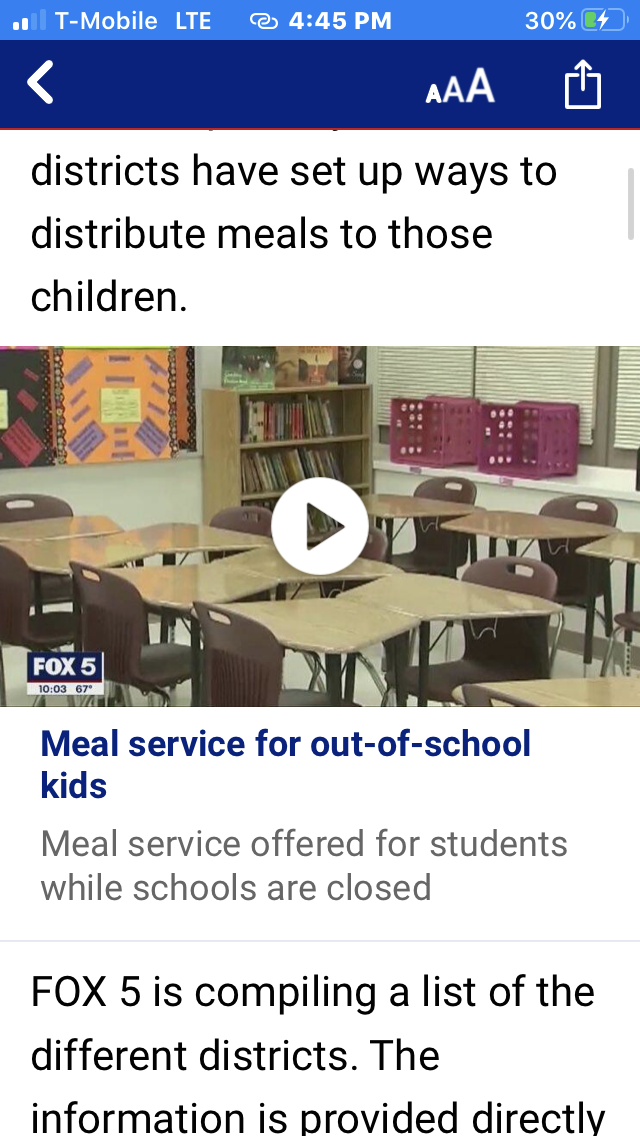Open 'Meal service for out-of-school kids' link
Screen dimensions: 640x1136
click(285, 764)
